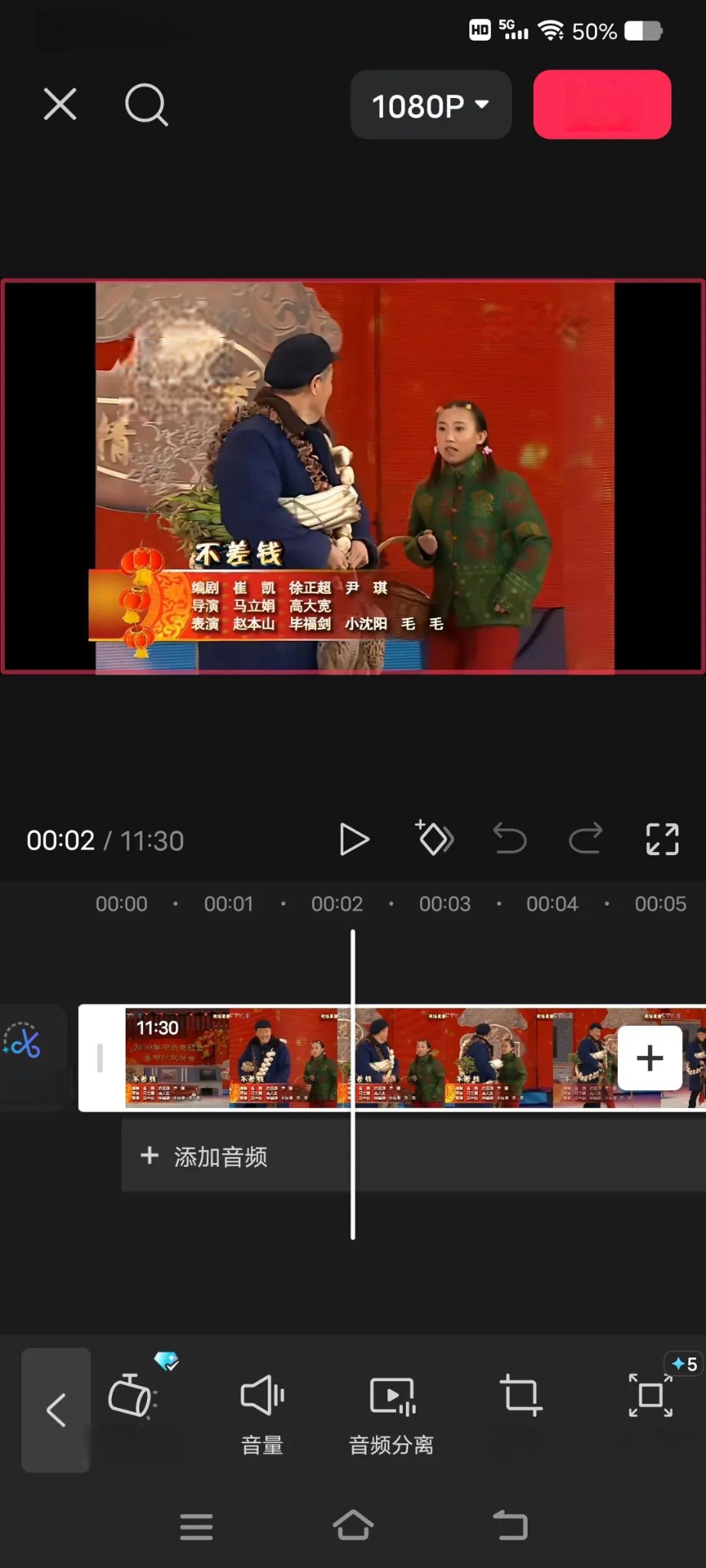Expand preview to full screen
This screenshot has width=706, height=1568.
click(662, 839)
